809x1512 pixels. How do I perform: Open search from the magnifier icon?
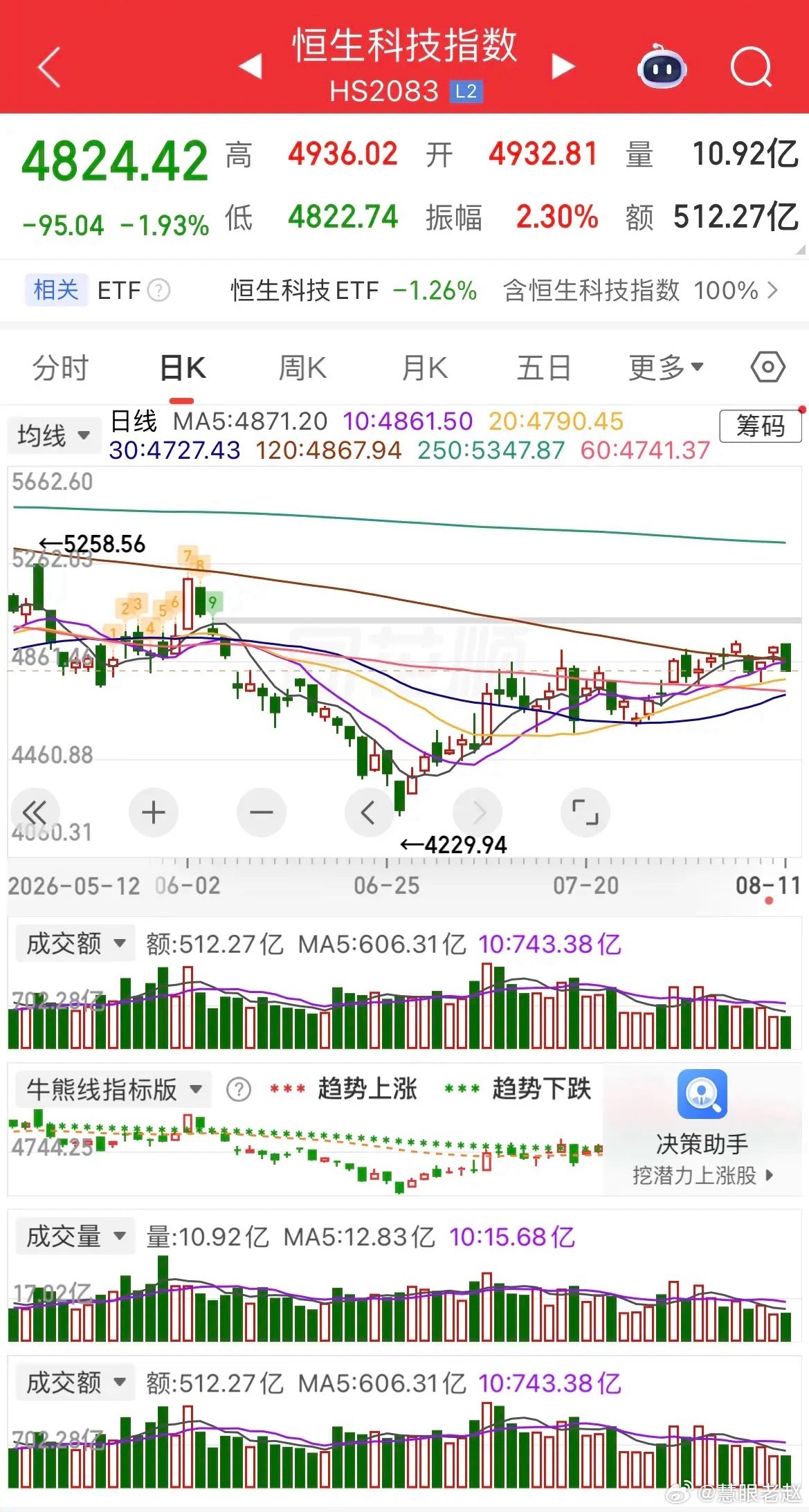pos(751,67)
